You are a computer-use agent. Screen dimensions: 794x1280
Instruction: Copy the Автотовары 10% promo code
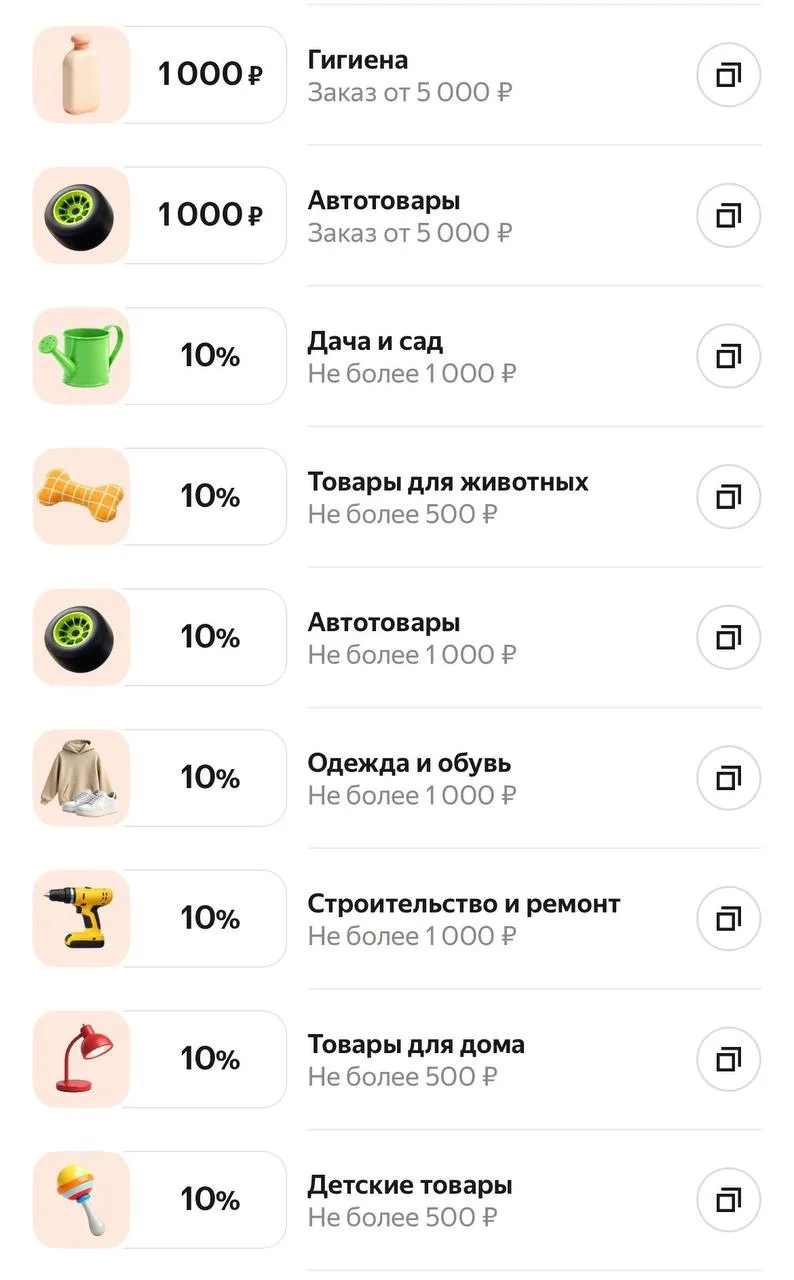729,637
